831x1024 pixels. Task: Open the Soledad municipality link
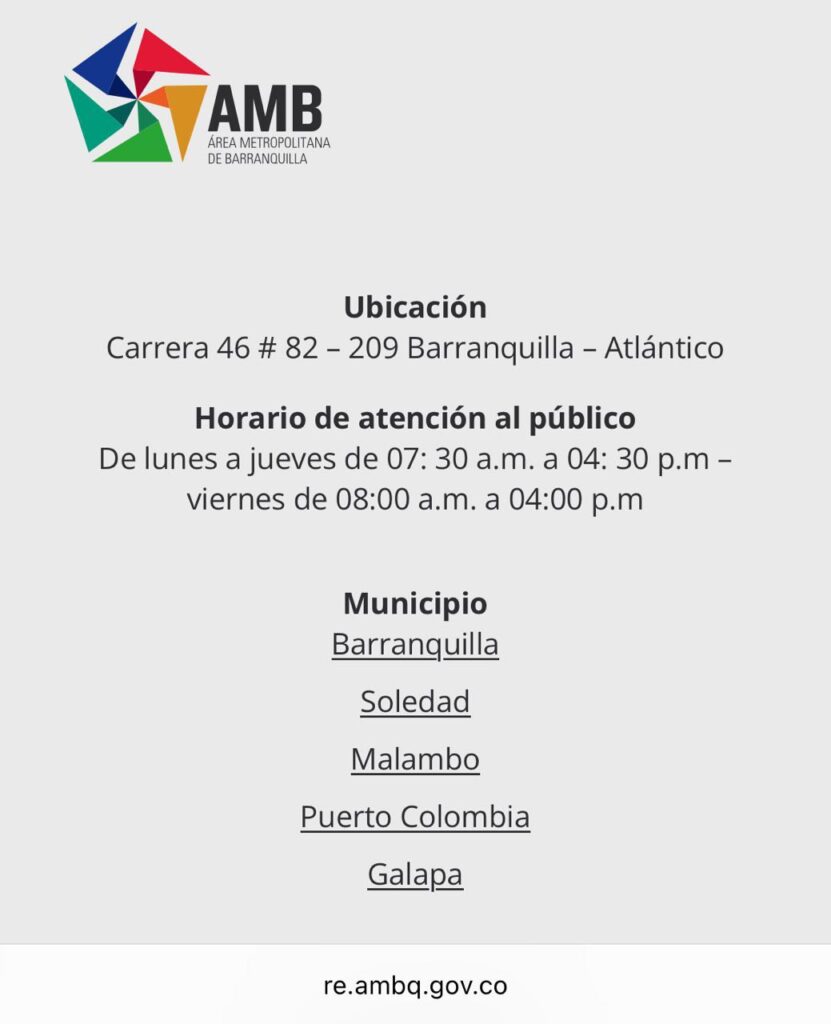415,702
